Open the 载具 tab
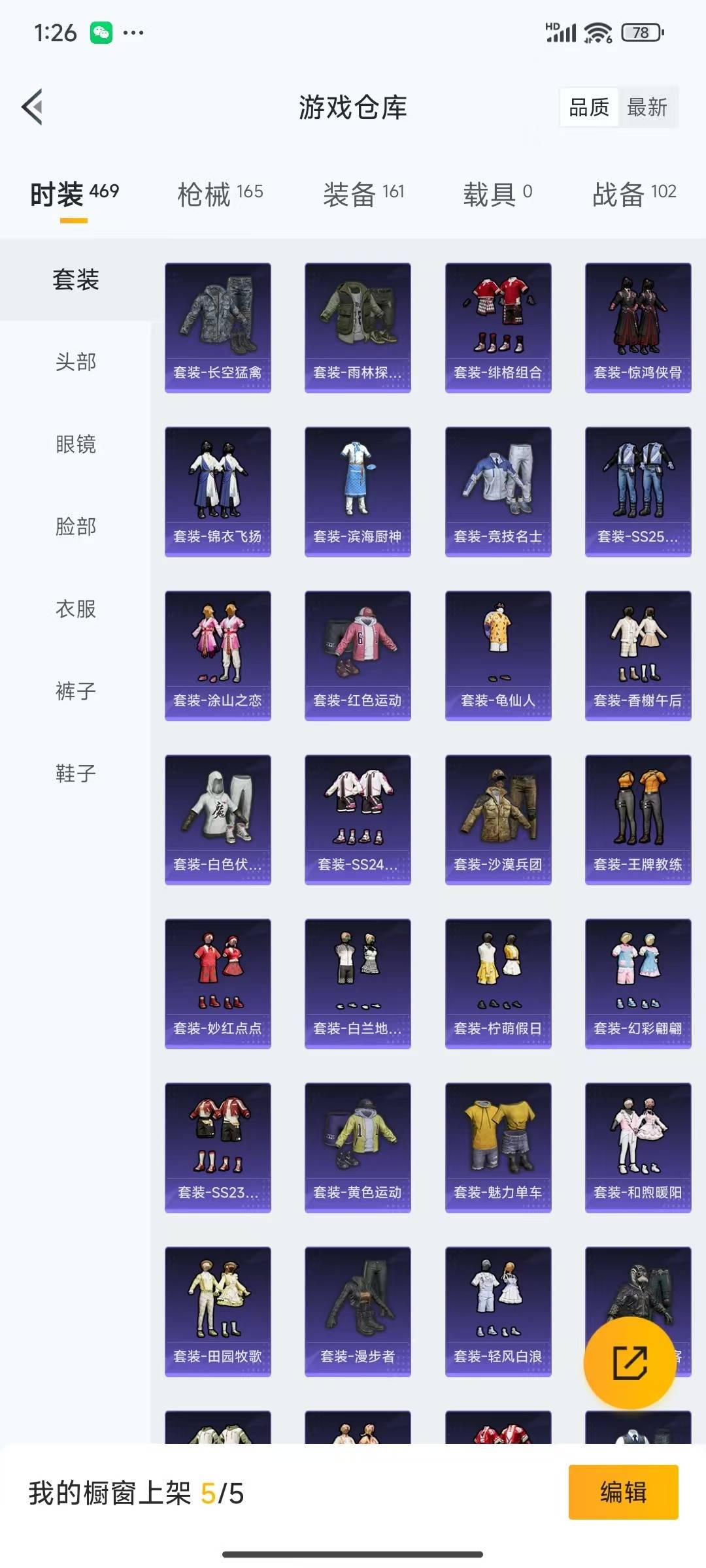 [497, 193]
